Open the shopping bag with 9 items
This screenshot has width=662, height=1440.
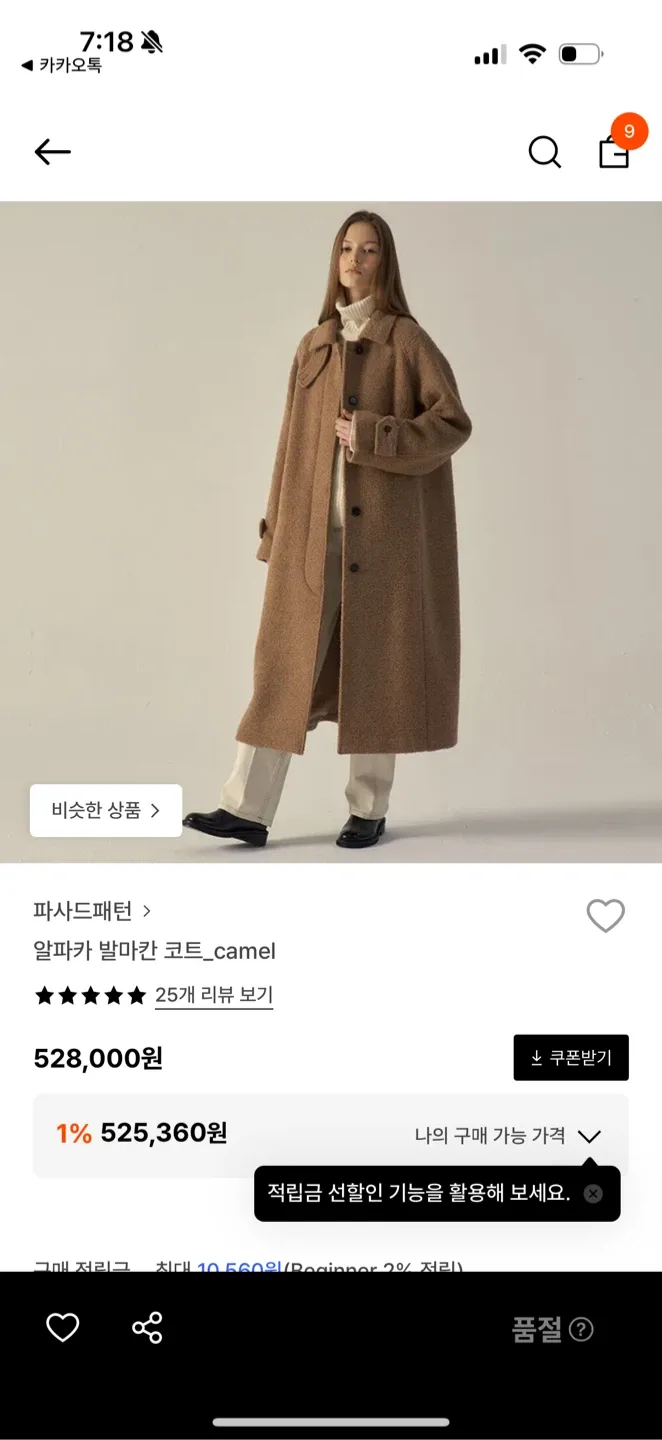point(614,151)
